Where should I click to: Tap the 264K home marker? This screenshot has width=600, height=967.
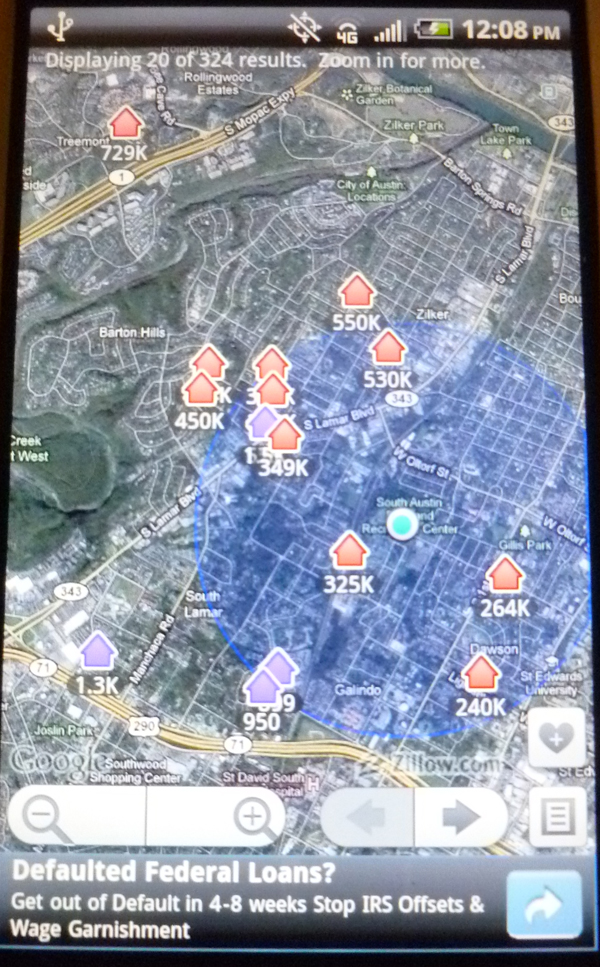(504, 575)
